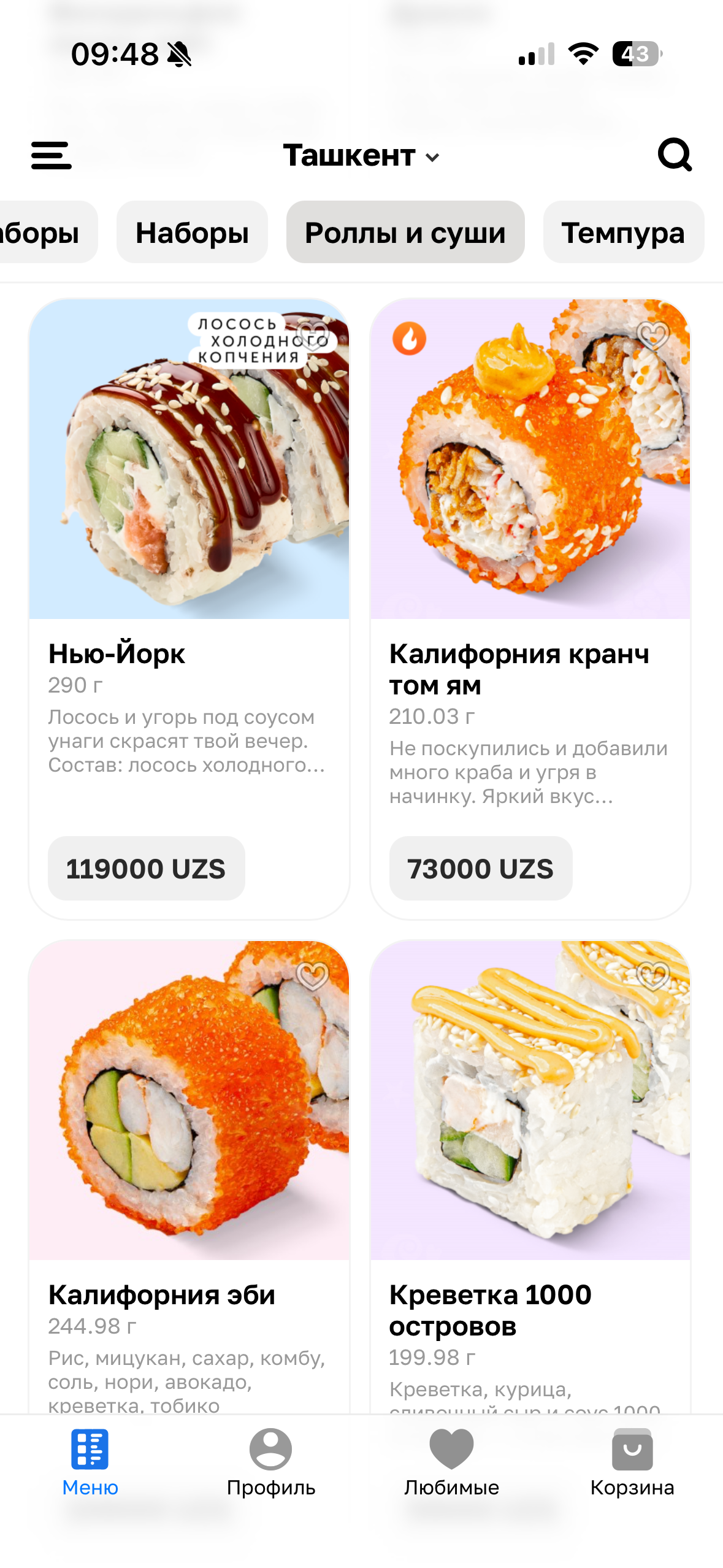Heart the Креветка 1000 островов roll
This screenshot has height=1568, width=723.
click(x=652, y=975)
